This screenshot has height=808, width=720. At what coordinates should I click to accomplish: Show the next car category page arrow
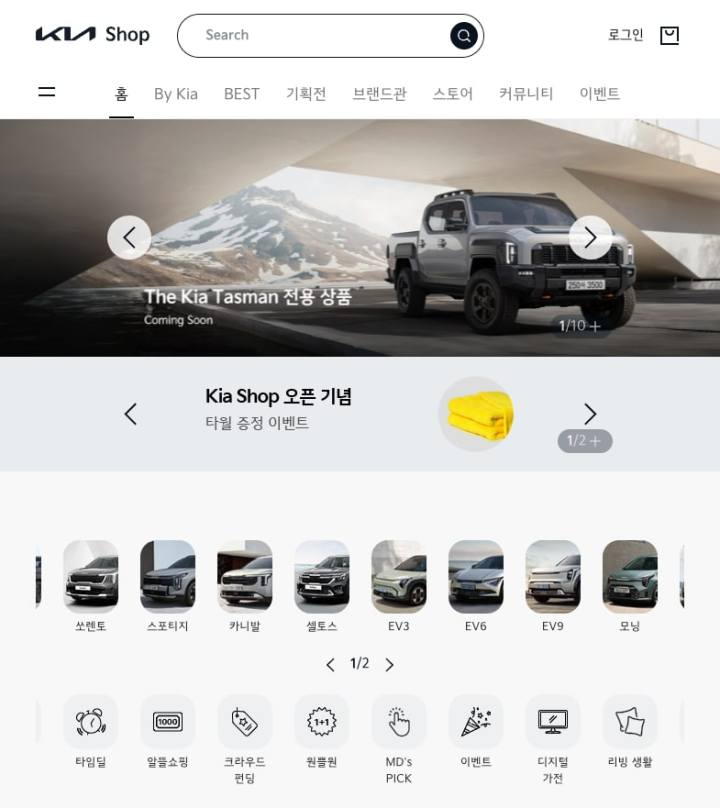pyautogui.click(x=389, y=663)
